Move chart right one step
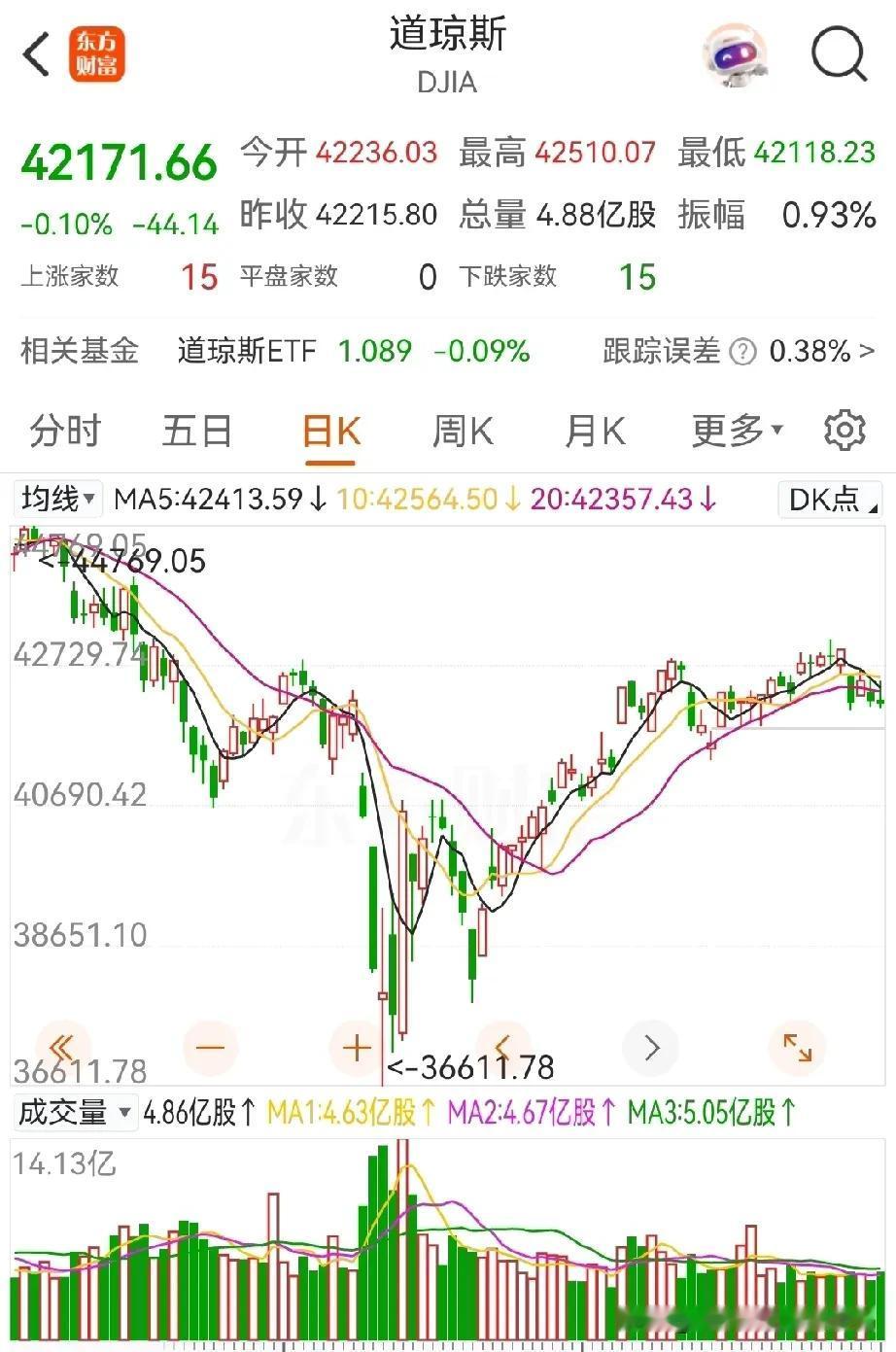The image size is (896, 1352). 651,1048
